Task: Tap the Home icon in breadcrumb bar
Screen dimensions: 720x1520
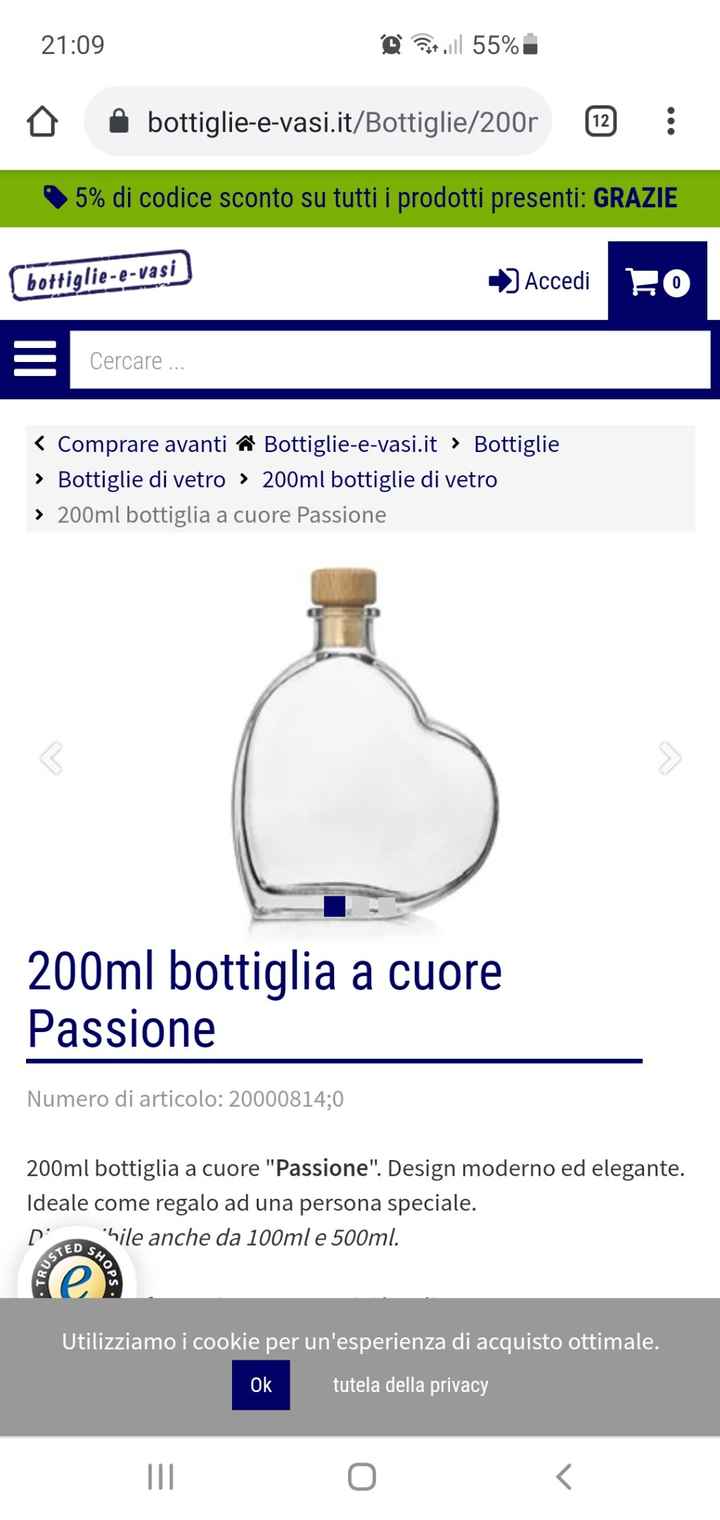Action: [246, 443]
